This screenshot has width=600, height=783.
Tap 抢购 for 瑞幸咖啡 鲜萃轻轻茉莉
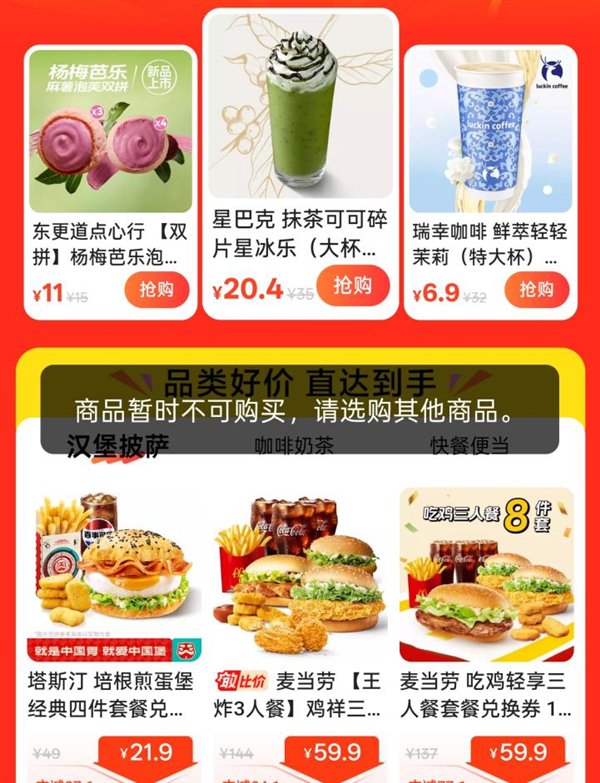coord(536,290)
